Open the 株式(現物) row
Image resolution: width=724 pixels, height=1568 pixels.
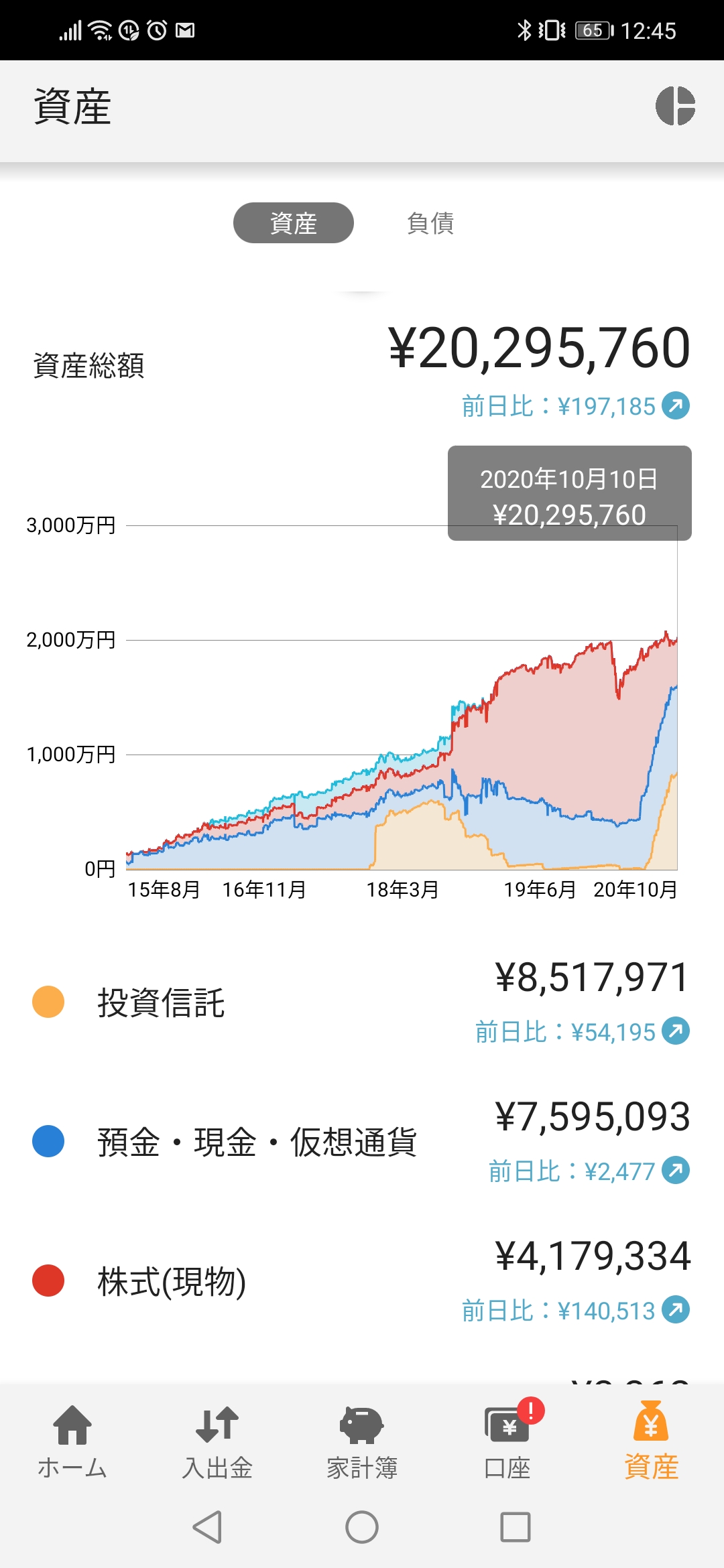point(362,1281)
